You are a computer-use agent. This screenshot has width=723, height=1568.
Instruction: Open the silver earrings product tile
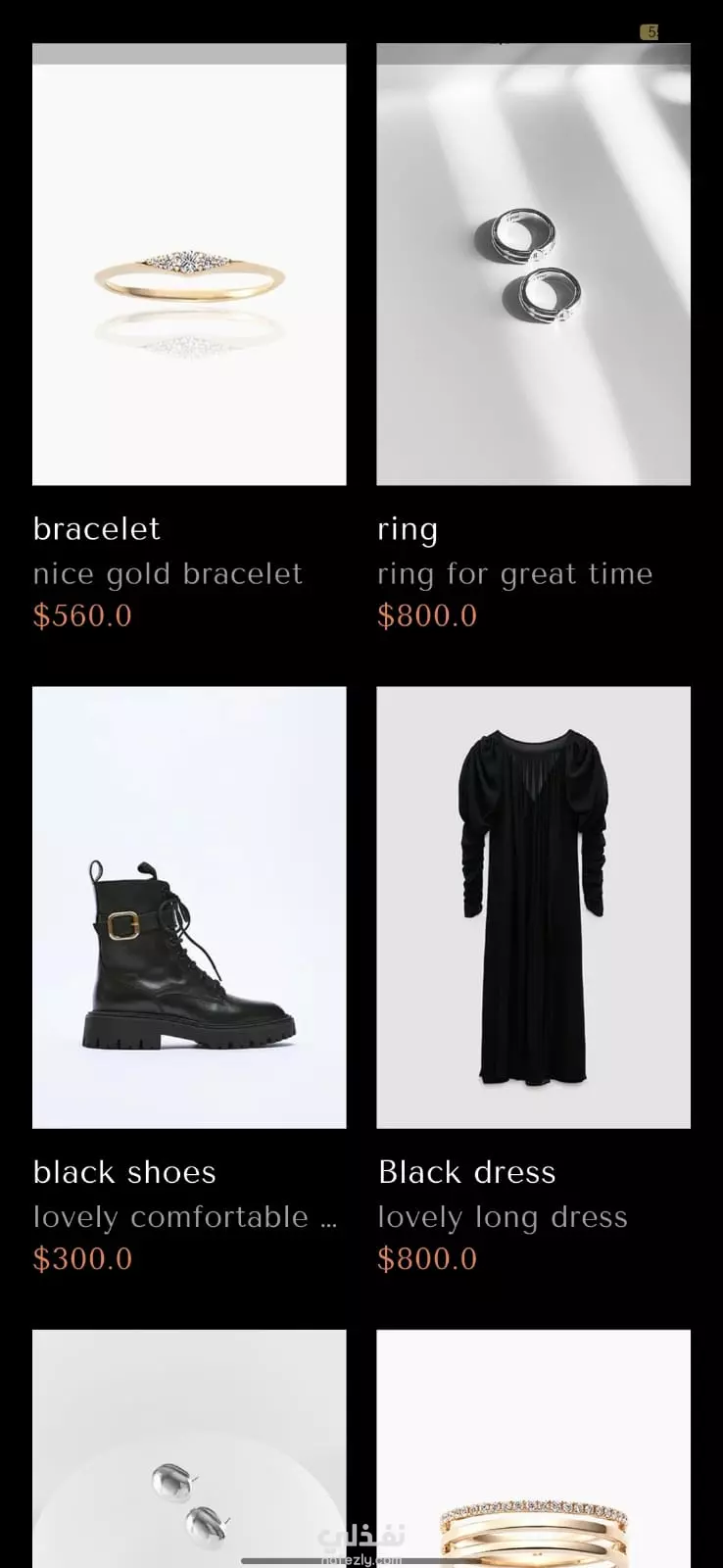pyautogui.click(x=189, y=1448)
